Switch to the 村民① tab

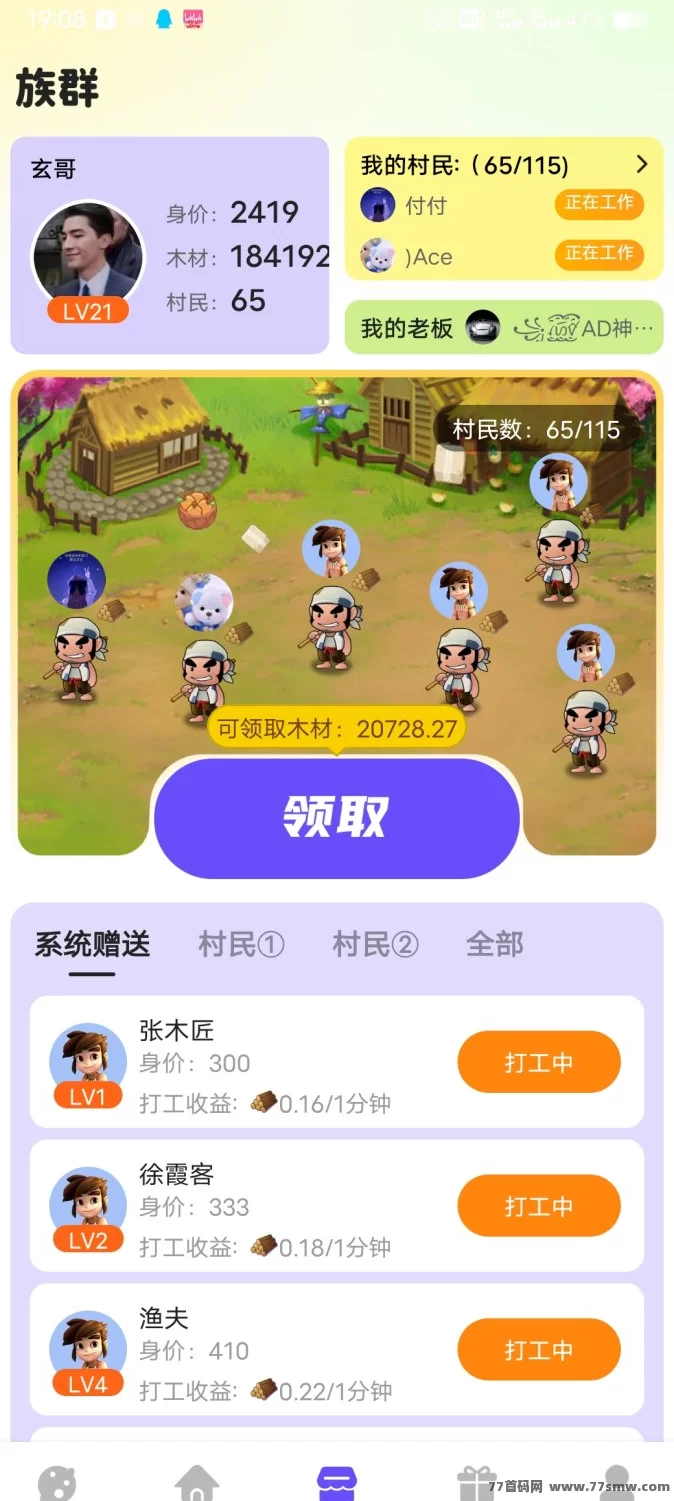click(x=241, y=944)
